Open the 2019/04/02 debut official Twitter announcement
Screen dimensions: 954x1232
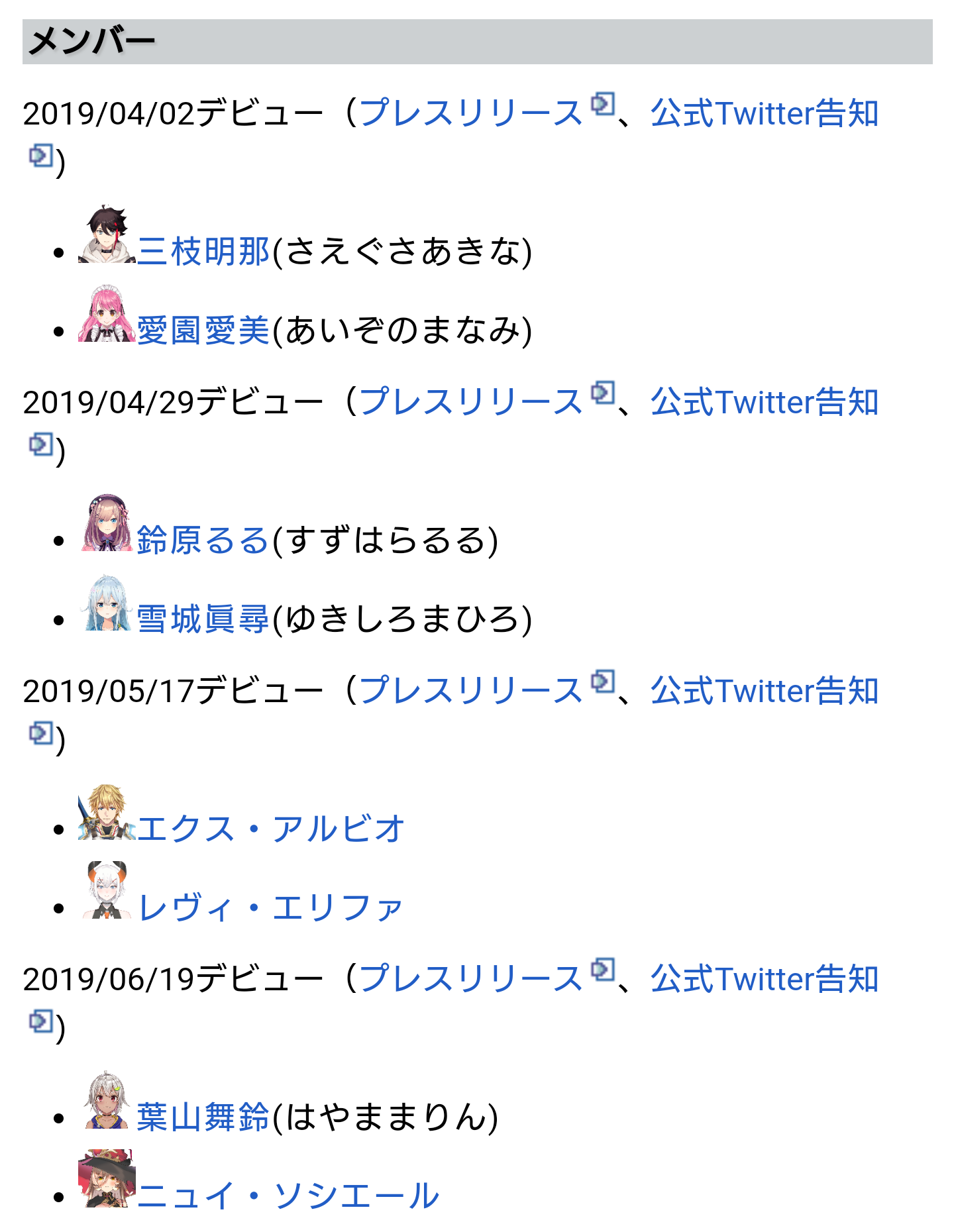tap(764, 113)
